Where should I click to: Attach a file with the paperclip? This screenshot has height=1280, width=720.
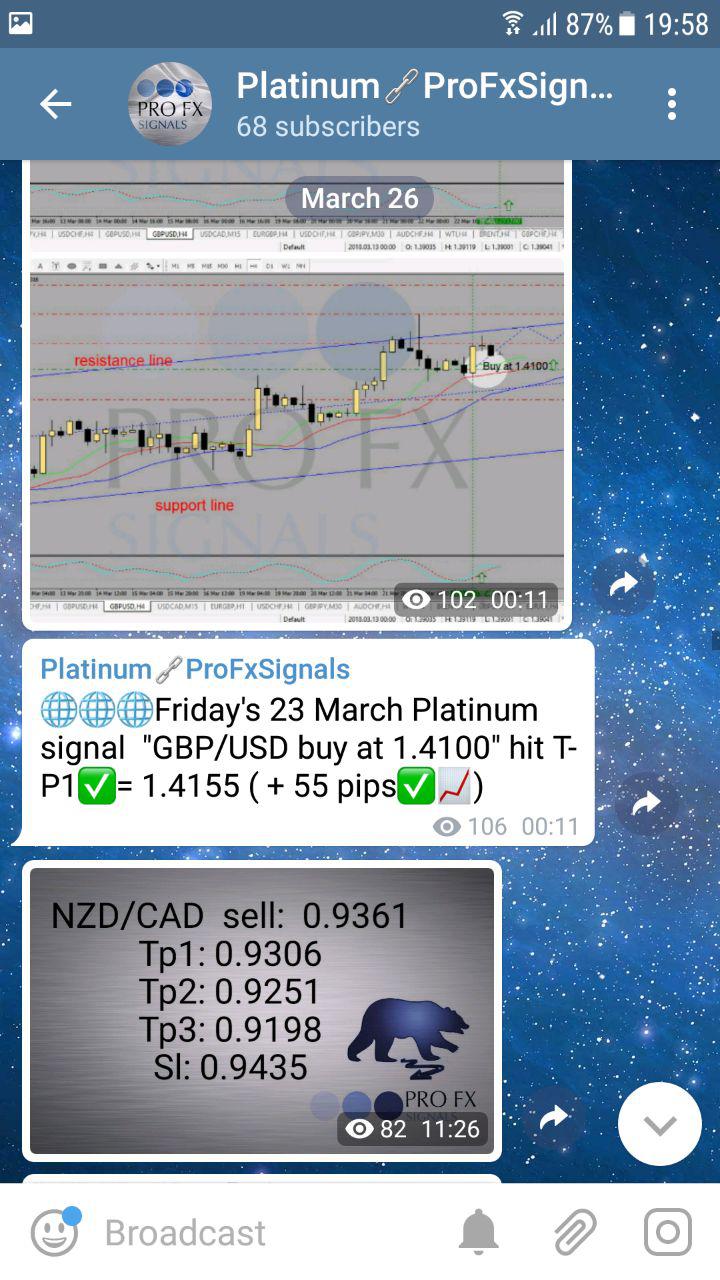[x=575, y=1232]
